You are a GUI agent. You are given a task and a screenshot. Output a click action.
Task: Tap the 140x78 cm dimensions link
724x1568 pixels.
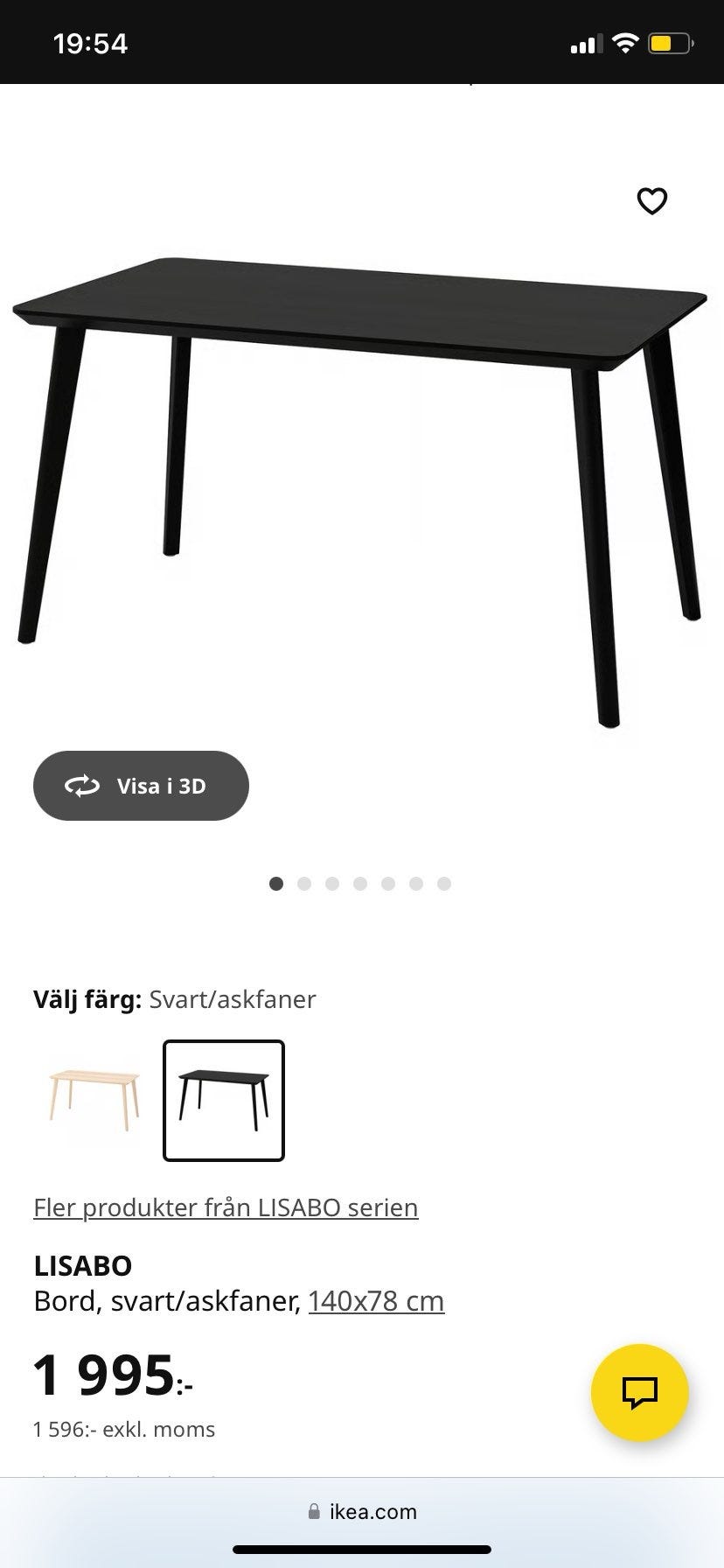coord(376,1301)
